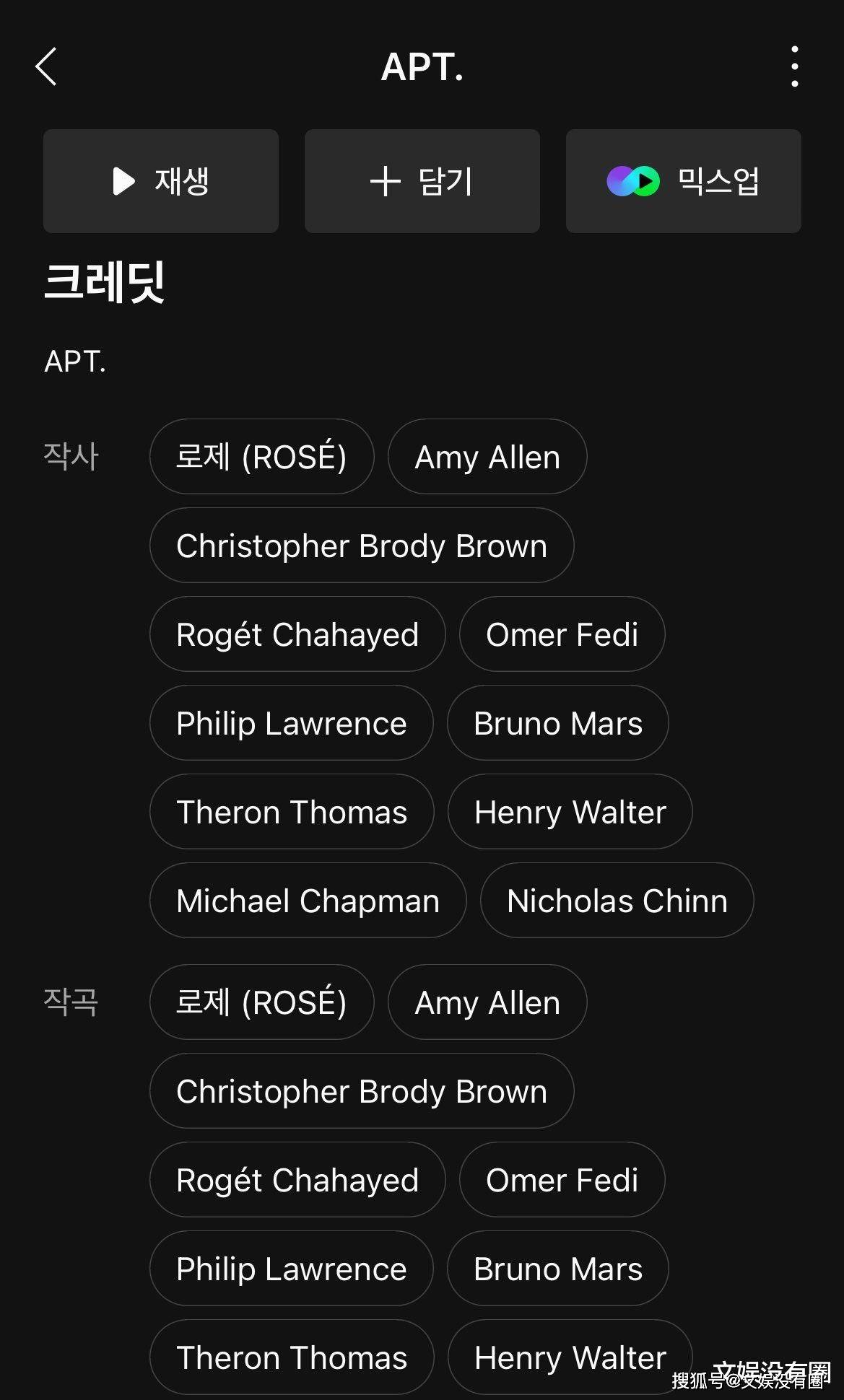Open the three-dot overflow menu
Image resolution: width=844 pixels, height=1400 pixels.
click(794, 66)
